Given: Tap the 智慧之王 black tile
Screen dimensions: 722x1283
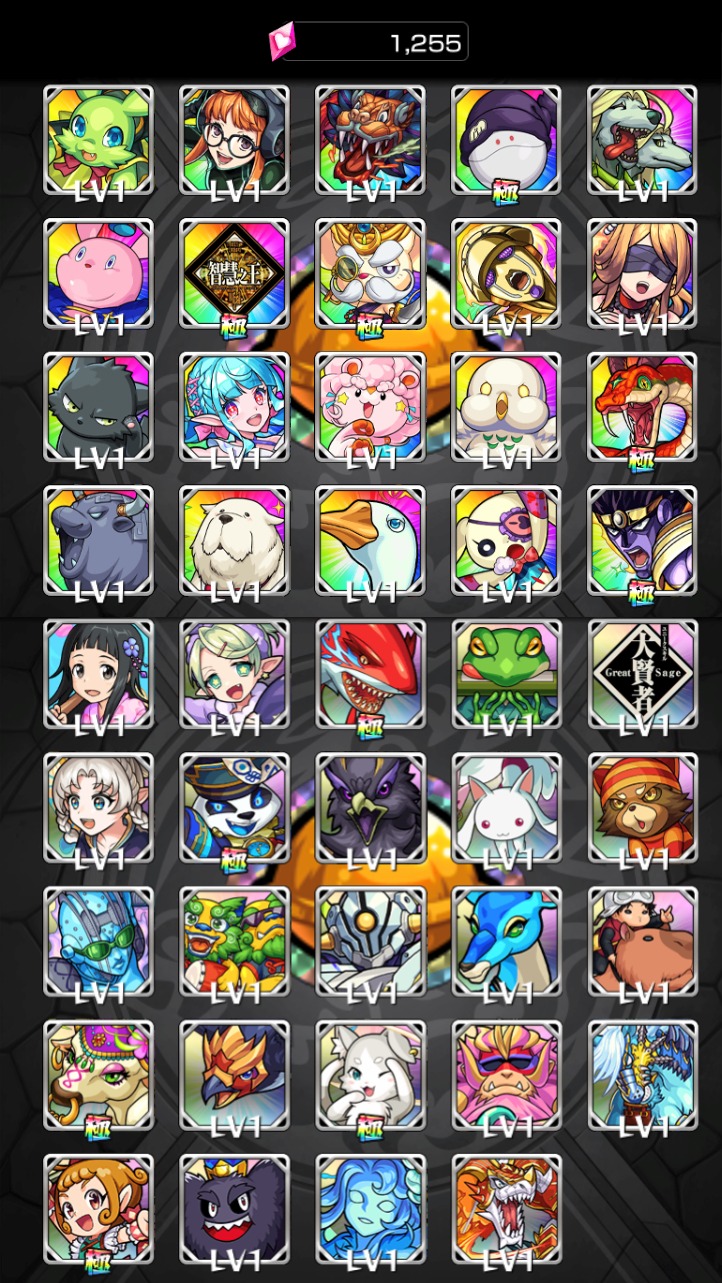Looking at the screenshot, I should point(234,271).
